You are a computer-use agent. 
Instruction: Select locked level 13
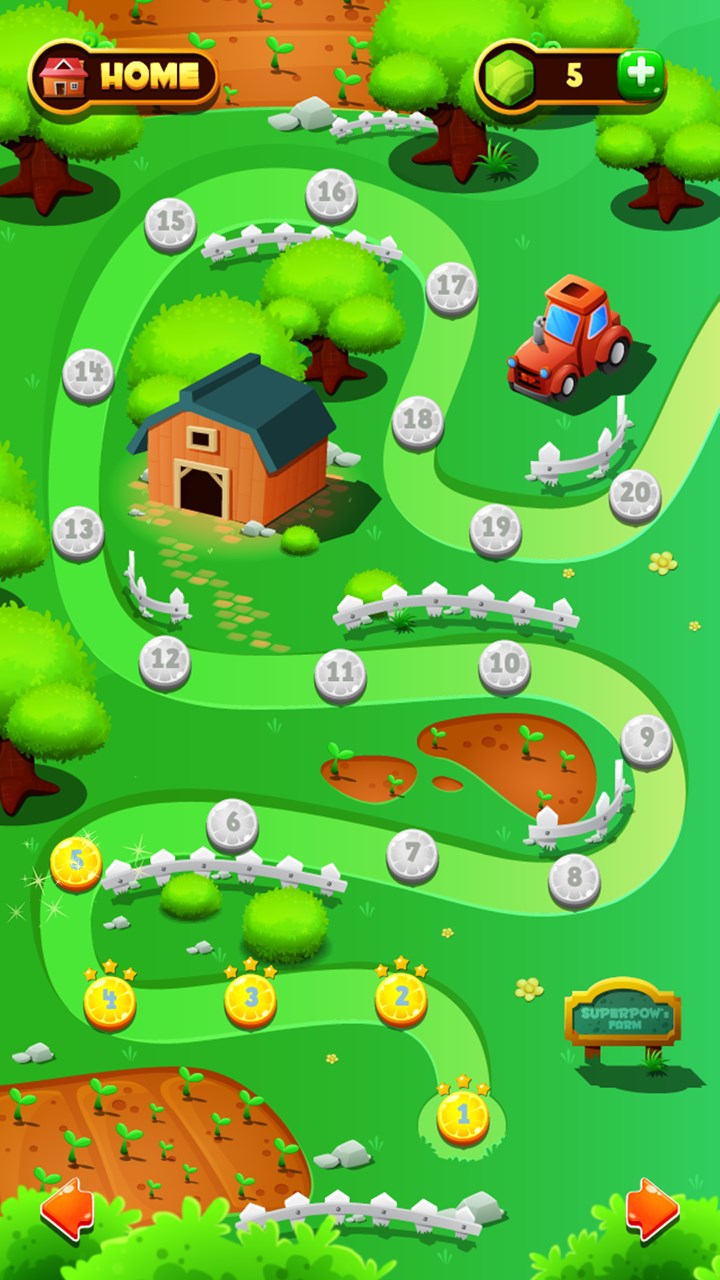click(x=78, y=532)
